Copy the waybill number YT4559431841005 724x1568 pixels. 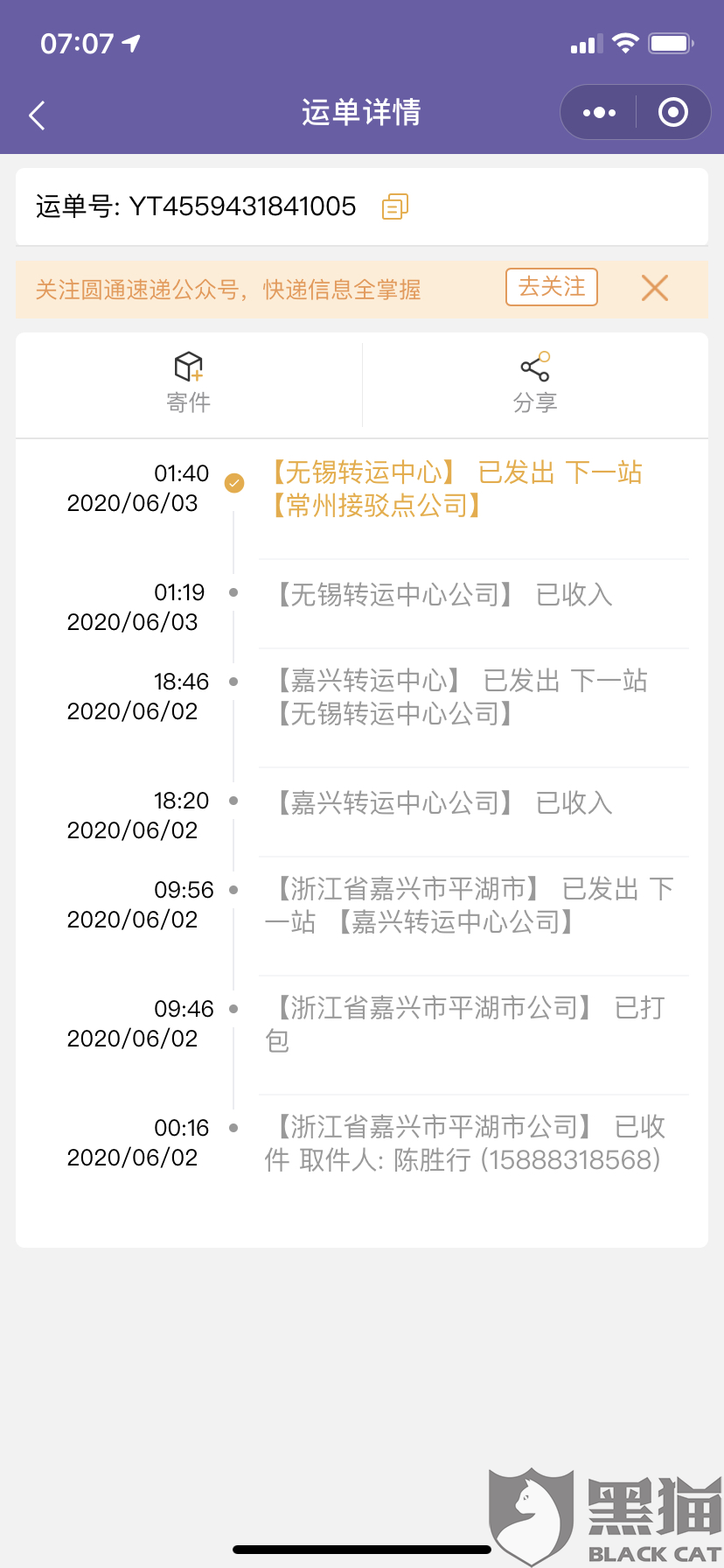[x=394, y=206]
